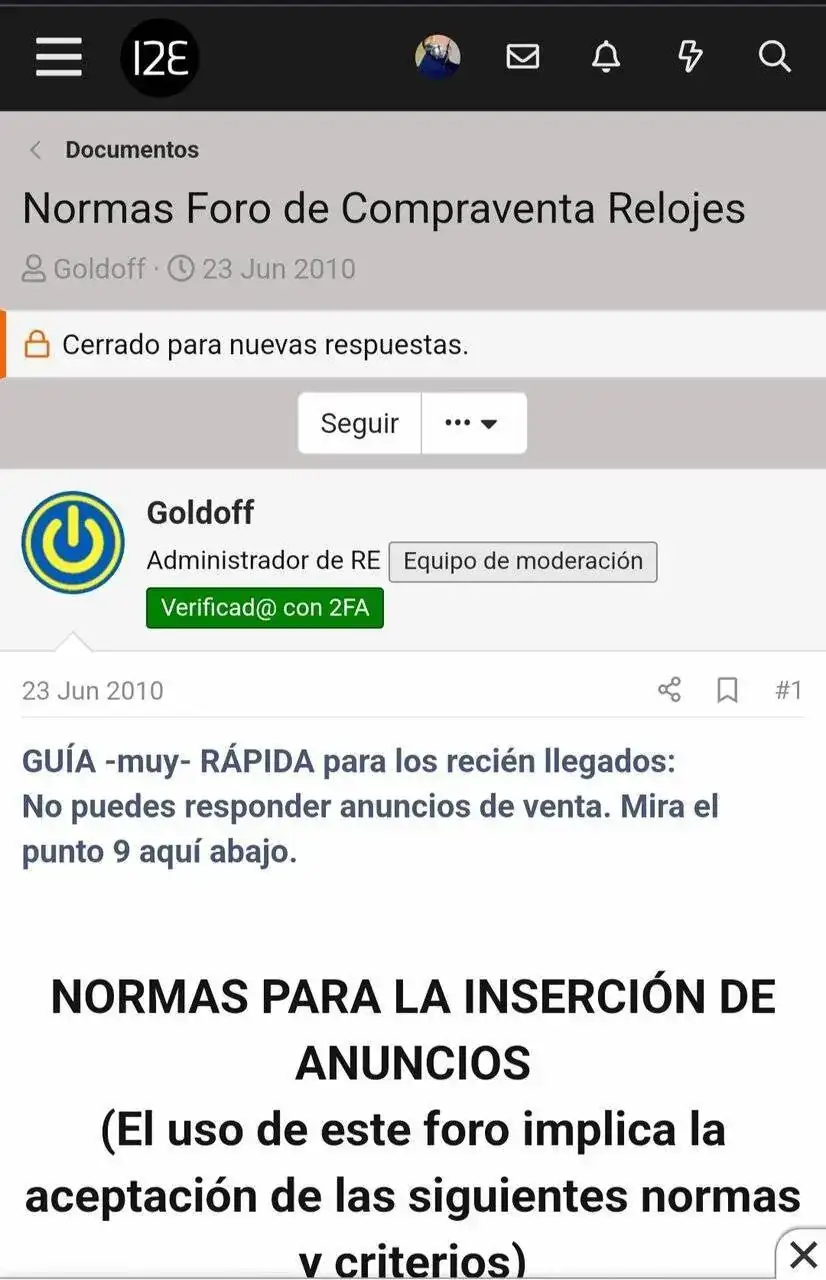Expand the more options dropdown

[x=473, y=423]
